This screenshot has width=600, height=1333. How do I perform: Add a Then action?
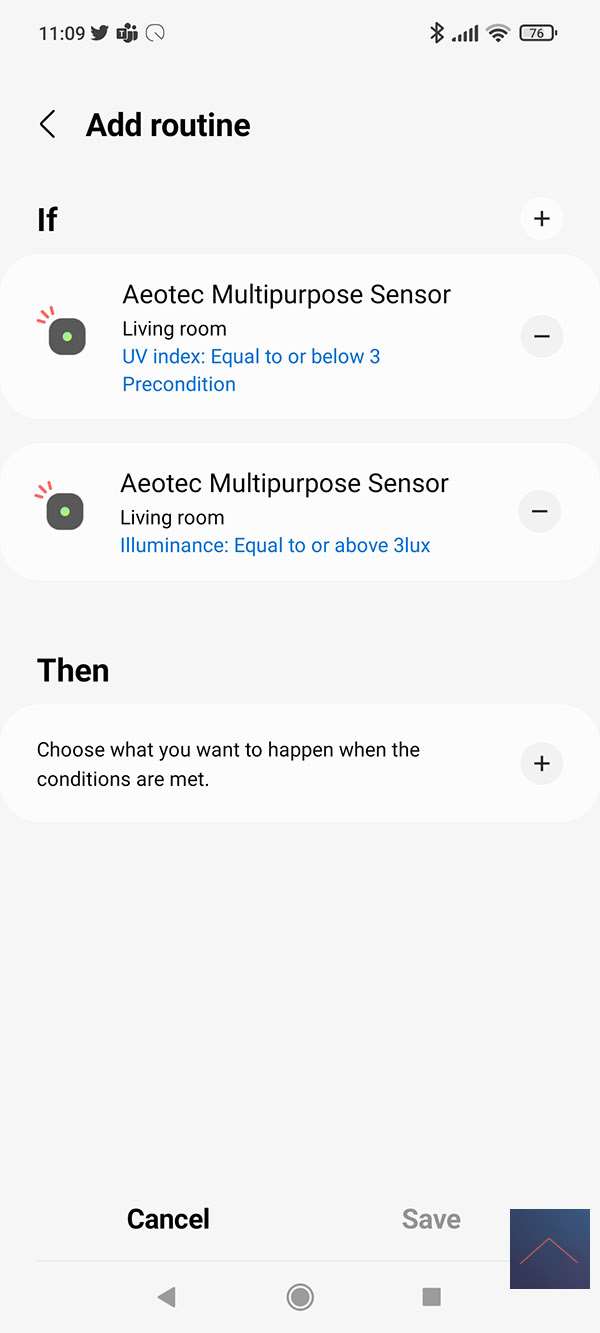541,764
